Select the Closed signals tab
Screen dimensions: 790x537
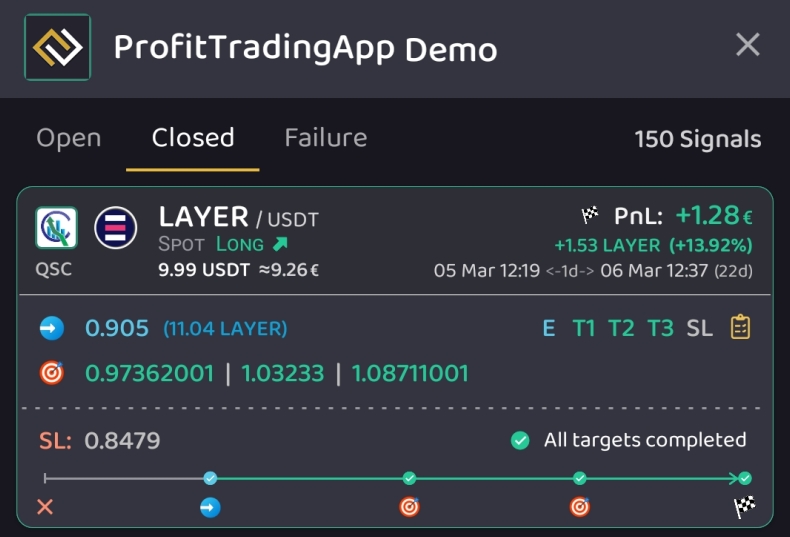(x=193, y=138)
